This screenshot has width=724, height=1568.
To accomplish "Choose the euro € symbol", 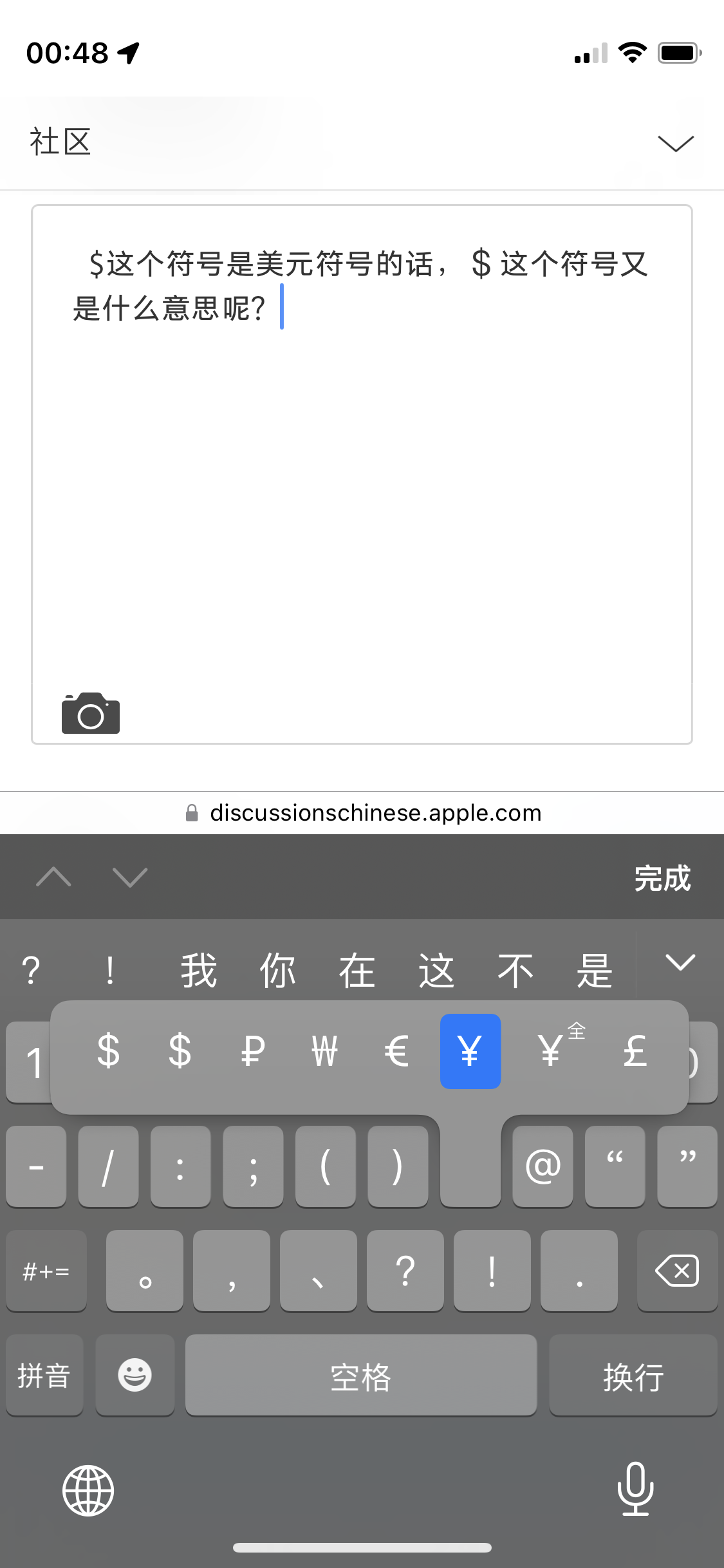I will pyautogui.click(x=397, y=1051).
